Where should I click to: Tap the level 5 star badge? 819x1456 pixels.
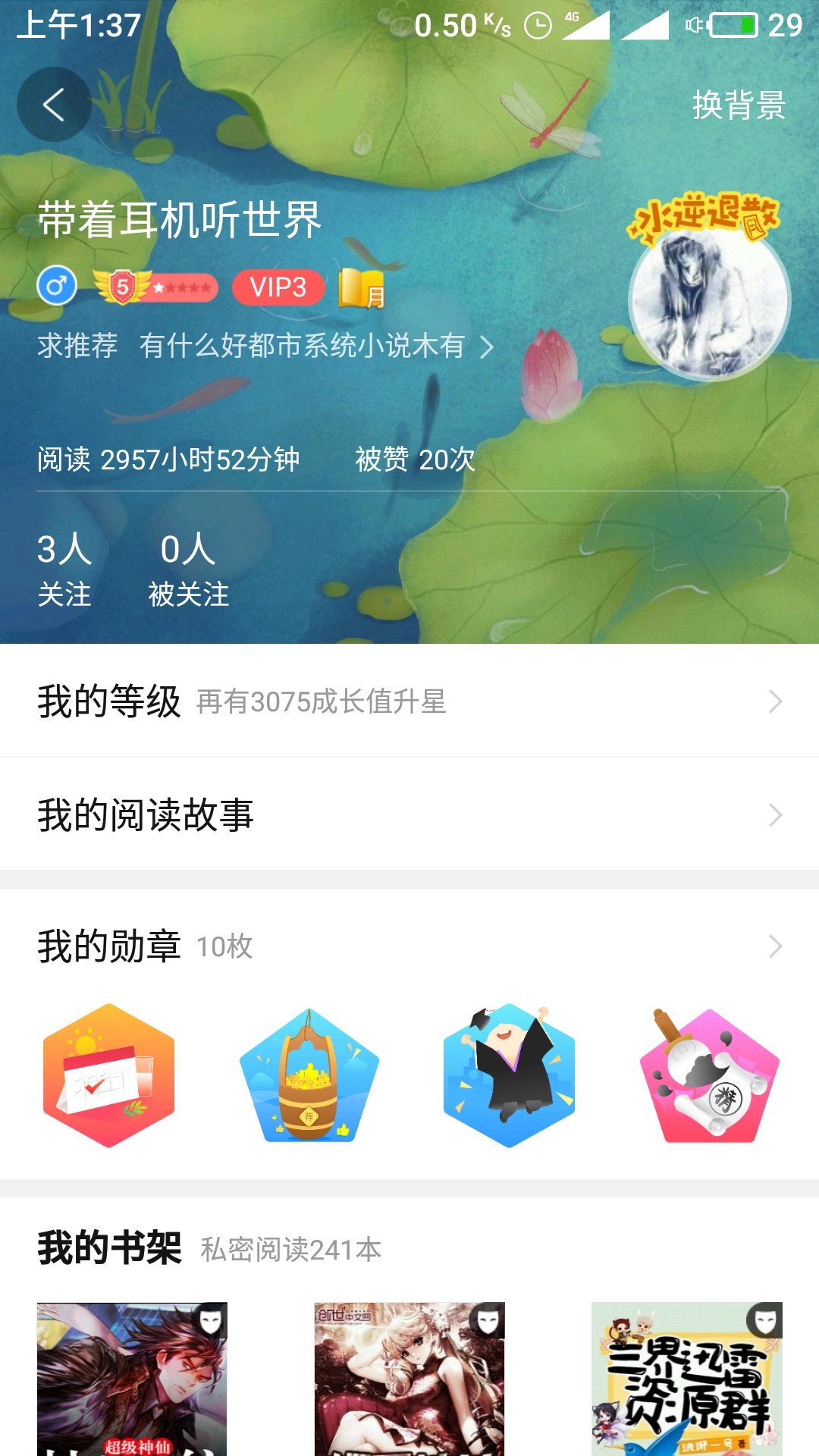[x=155, y=287]
